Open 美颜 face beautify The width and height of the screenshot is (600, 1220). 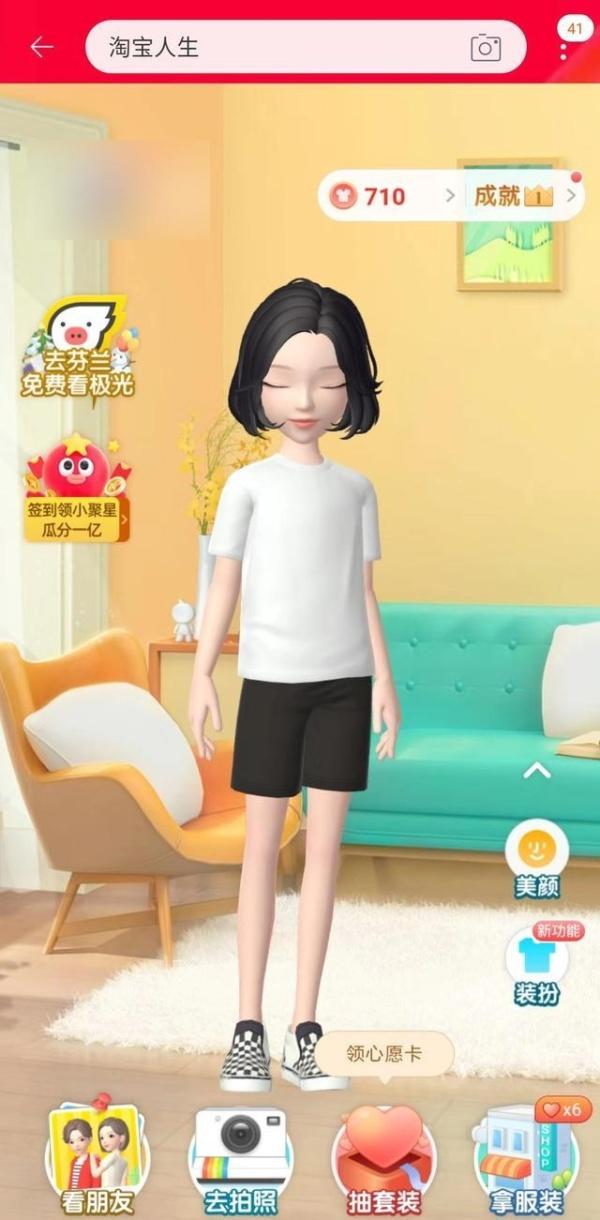coord(537,858)
